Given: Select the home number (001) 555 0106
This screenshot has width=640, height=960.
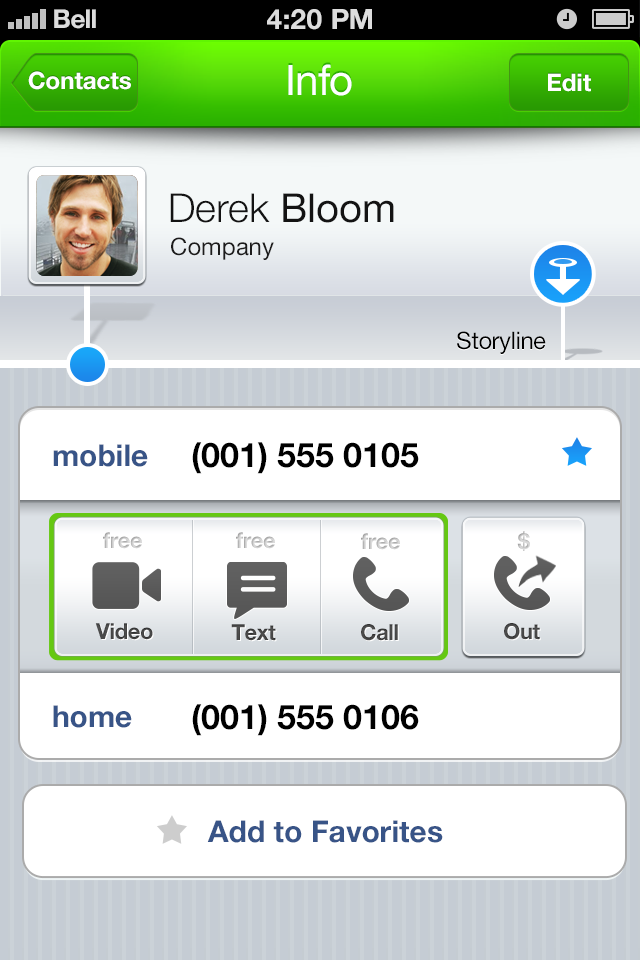Looking at the screenshot, I should click(x=304, y=717).
